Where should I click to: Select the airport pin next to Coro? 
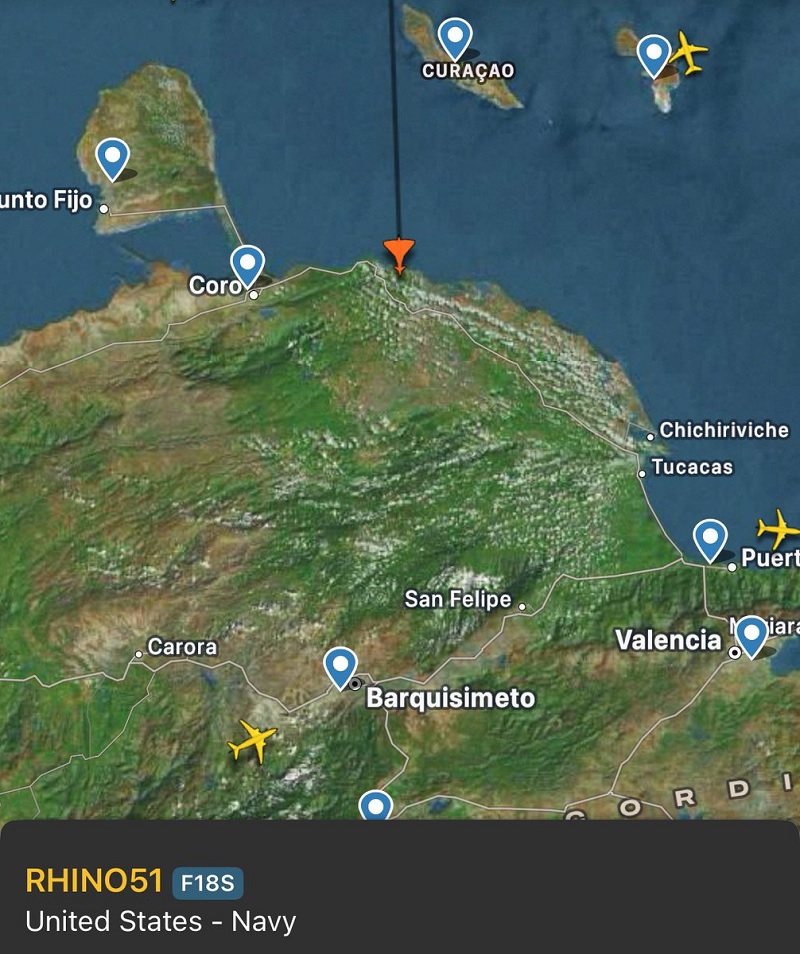(x=247, y=265)
